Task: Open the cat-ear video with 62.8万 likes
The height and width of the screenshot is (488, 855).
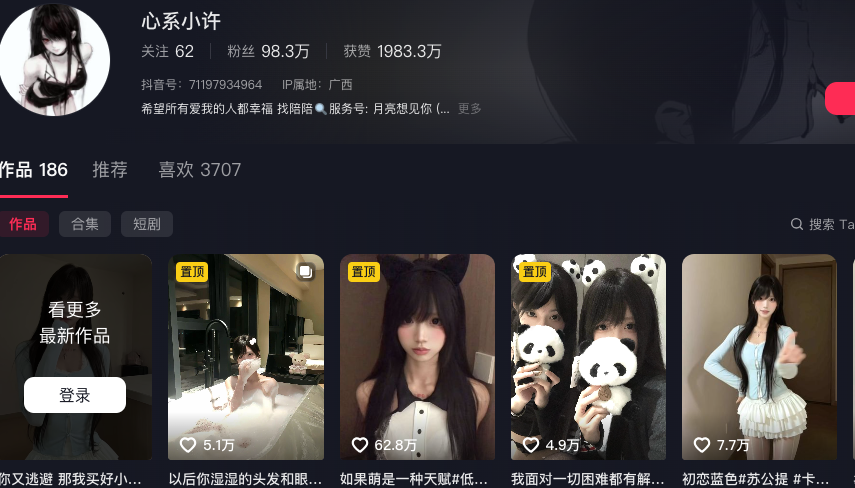Action: (417, 355)
